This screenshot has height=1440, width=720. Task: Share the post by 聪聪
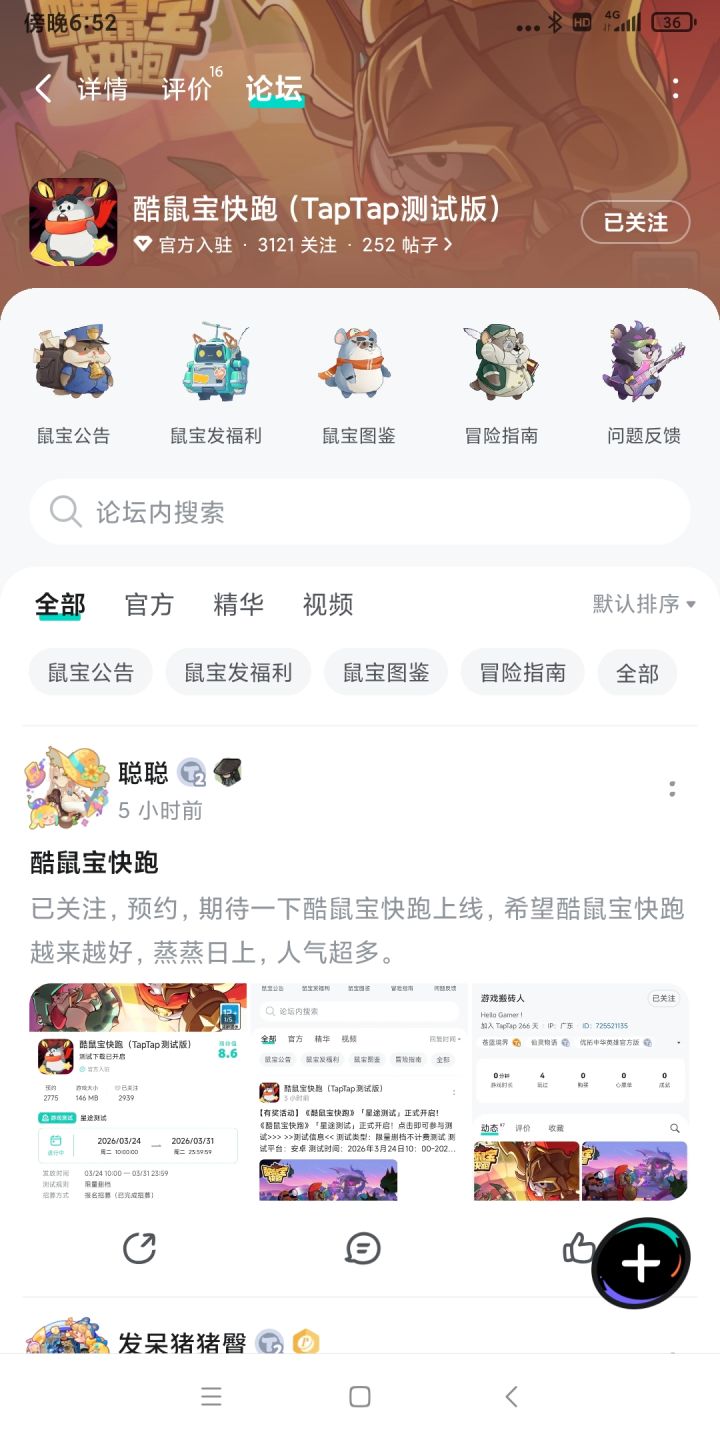140,1248
